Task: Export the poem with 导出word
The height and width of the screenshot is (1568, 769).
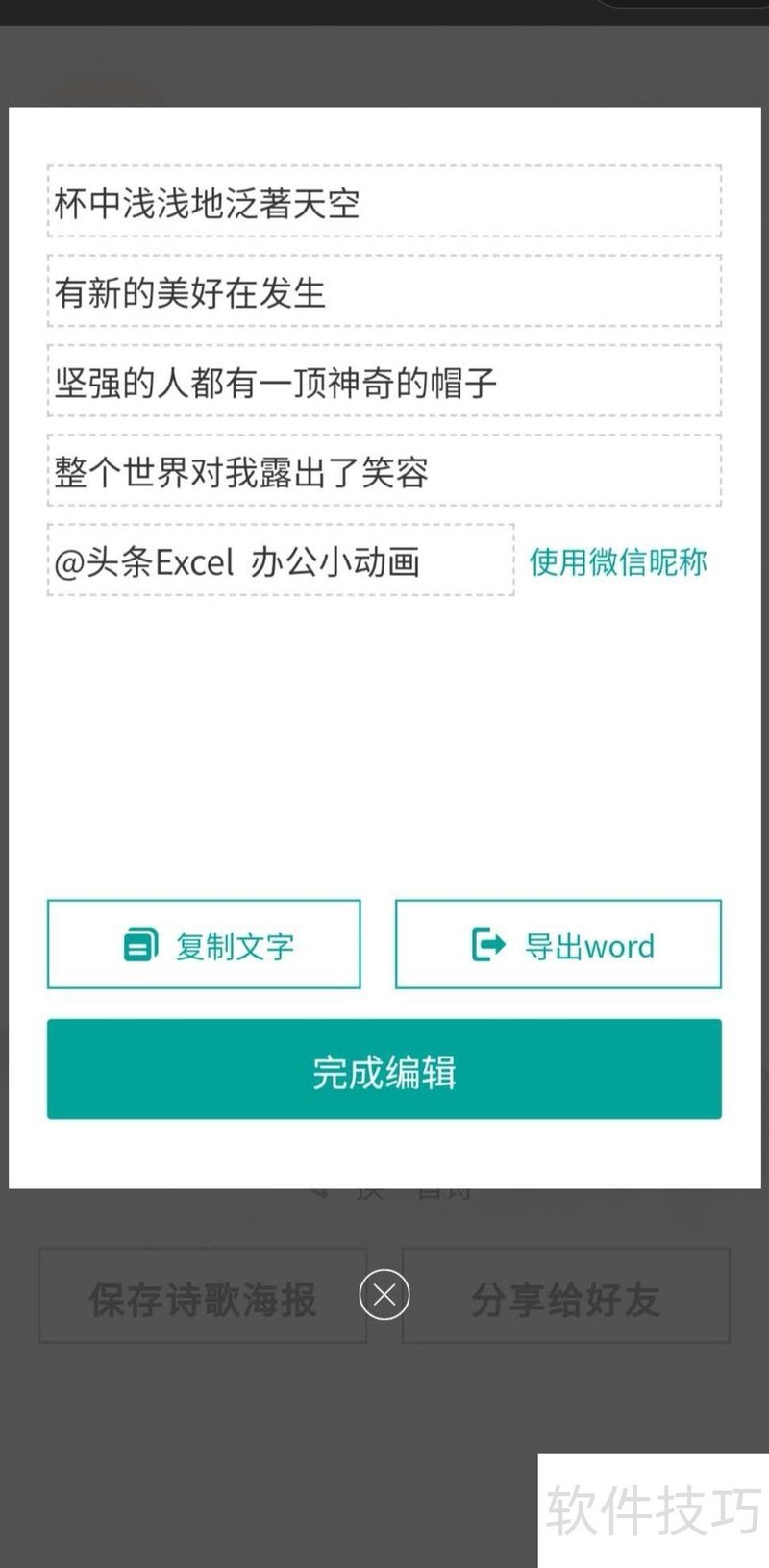Action: (558, 945)
